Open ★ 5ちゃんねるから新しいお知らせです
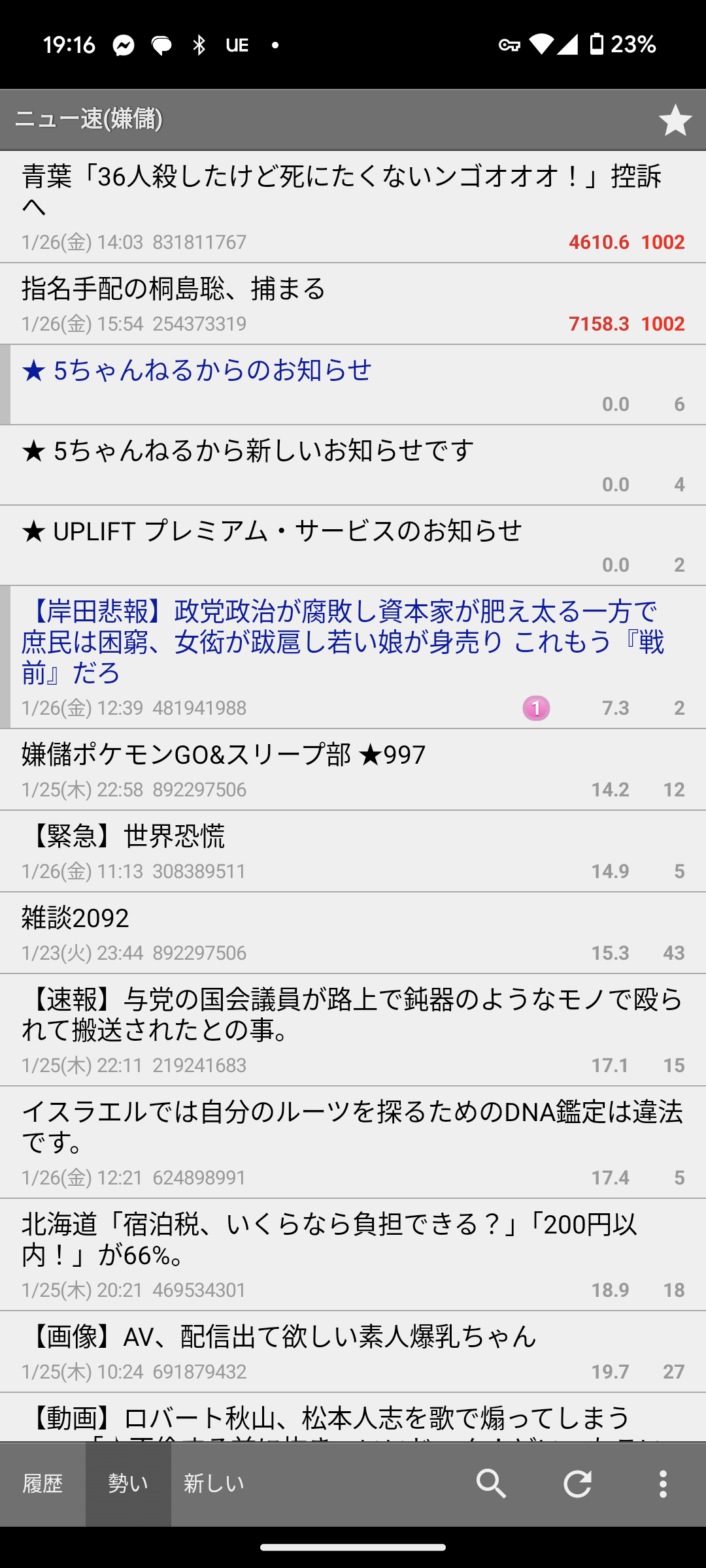The width and height of the screenshot is (706, 1568). pos(353,465)
